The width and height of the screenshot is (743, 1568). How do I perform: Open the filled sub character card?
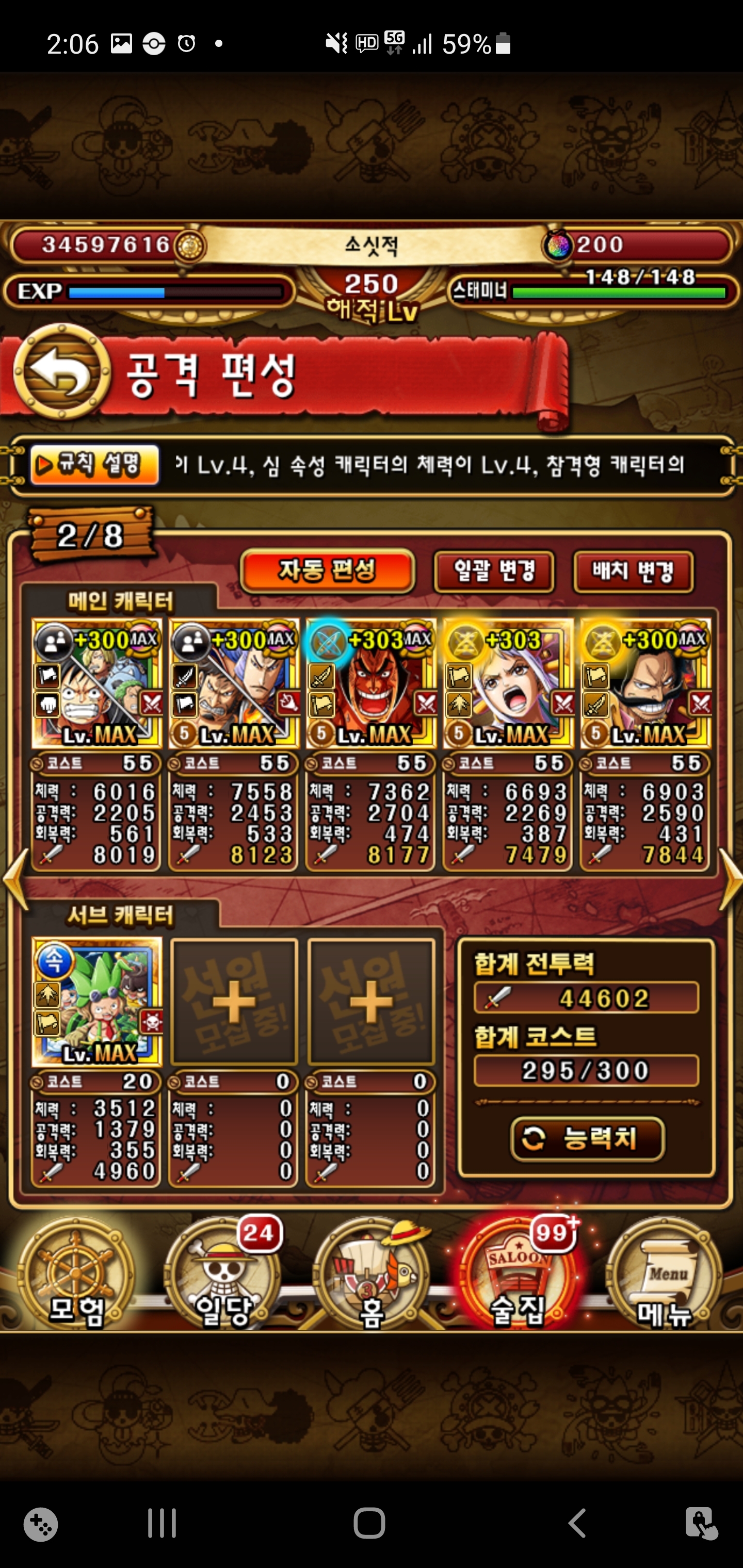pos(97,1001)
